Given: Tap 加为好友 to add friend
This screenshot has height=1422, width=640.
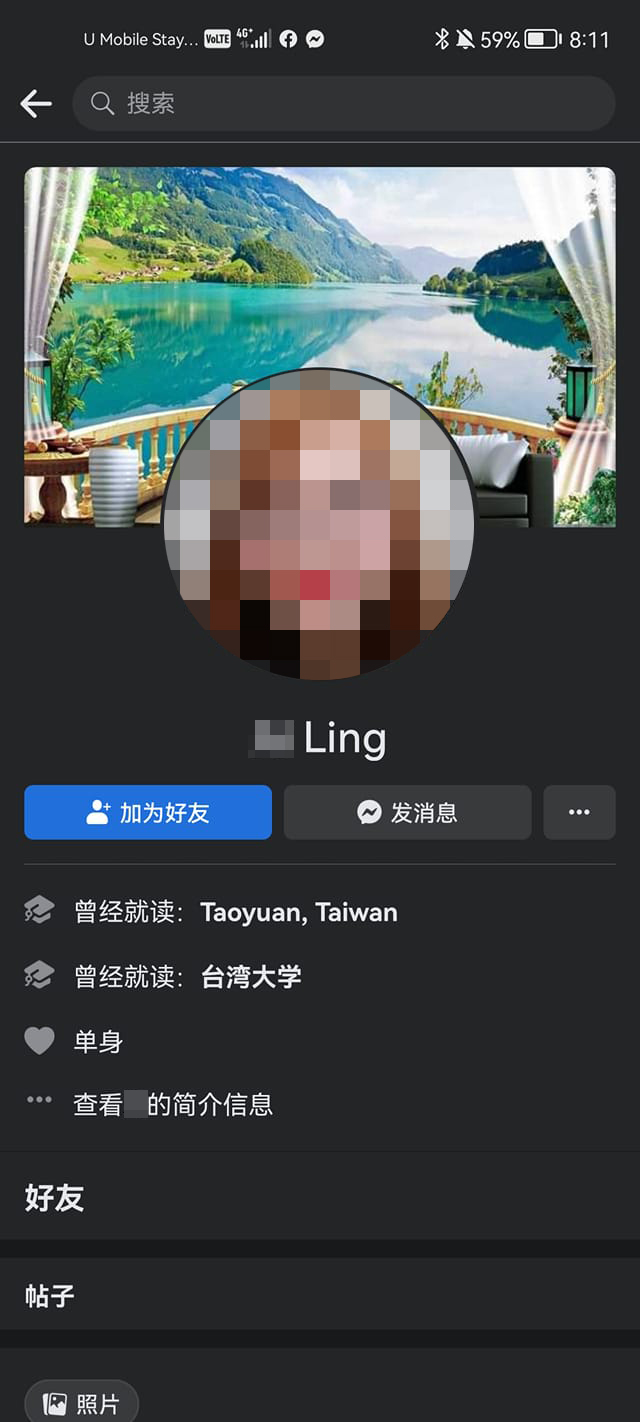Looking at the screenshot, I should click(x=148, y=812).
